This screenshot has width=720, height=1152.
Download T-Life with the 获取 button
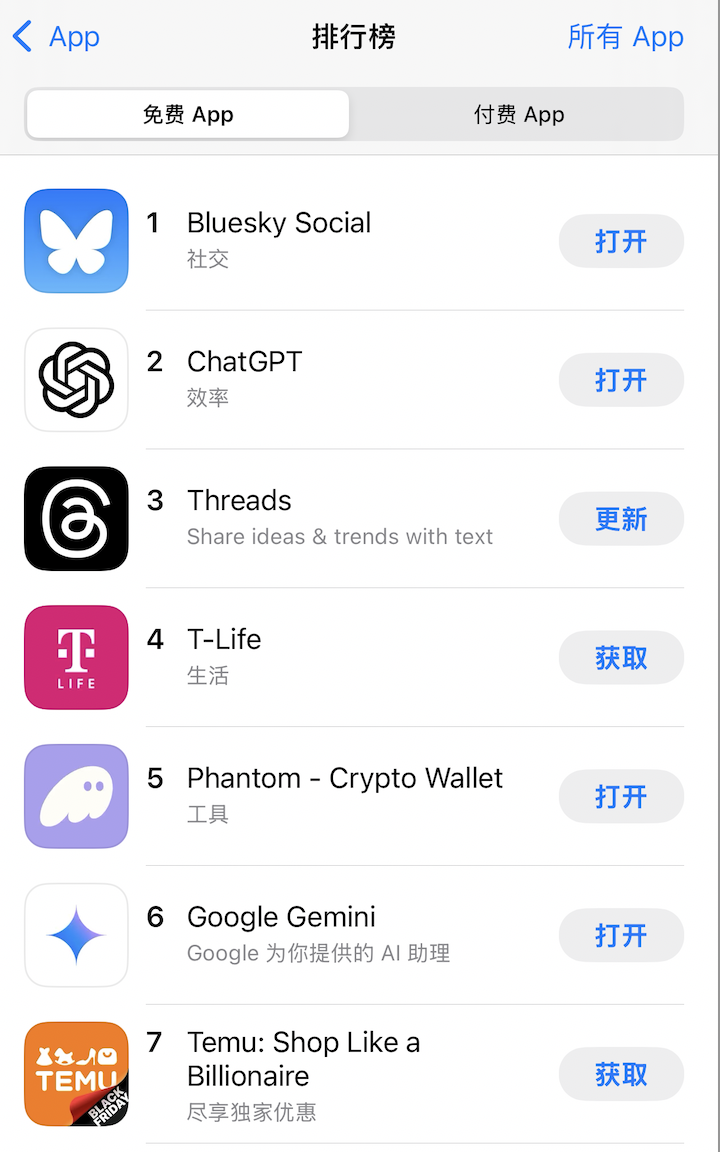tap(621, 657)
